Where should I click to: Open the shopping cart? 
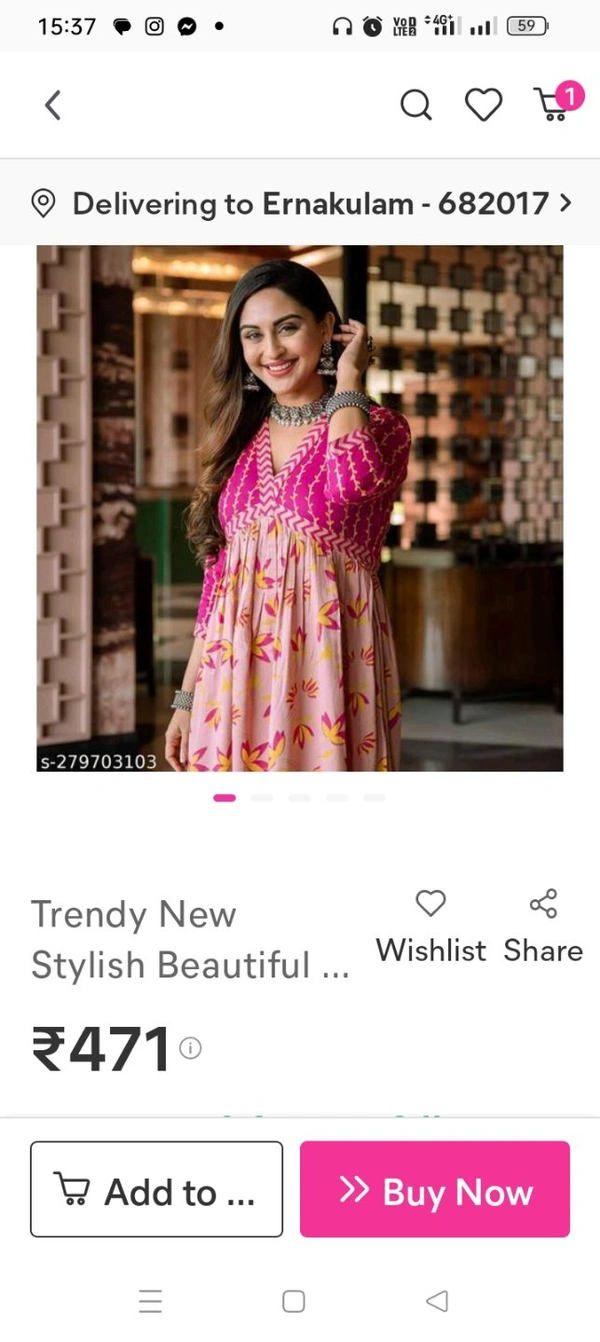pyautogui.click(x=553, y=103)
